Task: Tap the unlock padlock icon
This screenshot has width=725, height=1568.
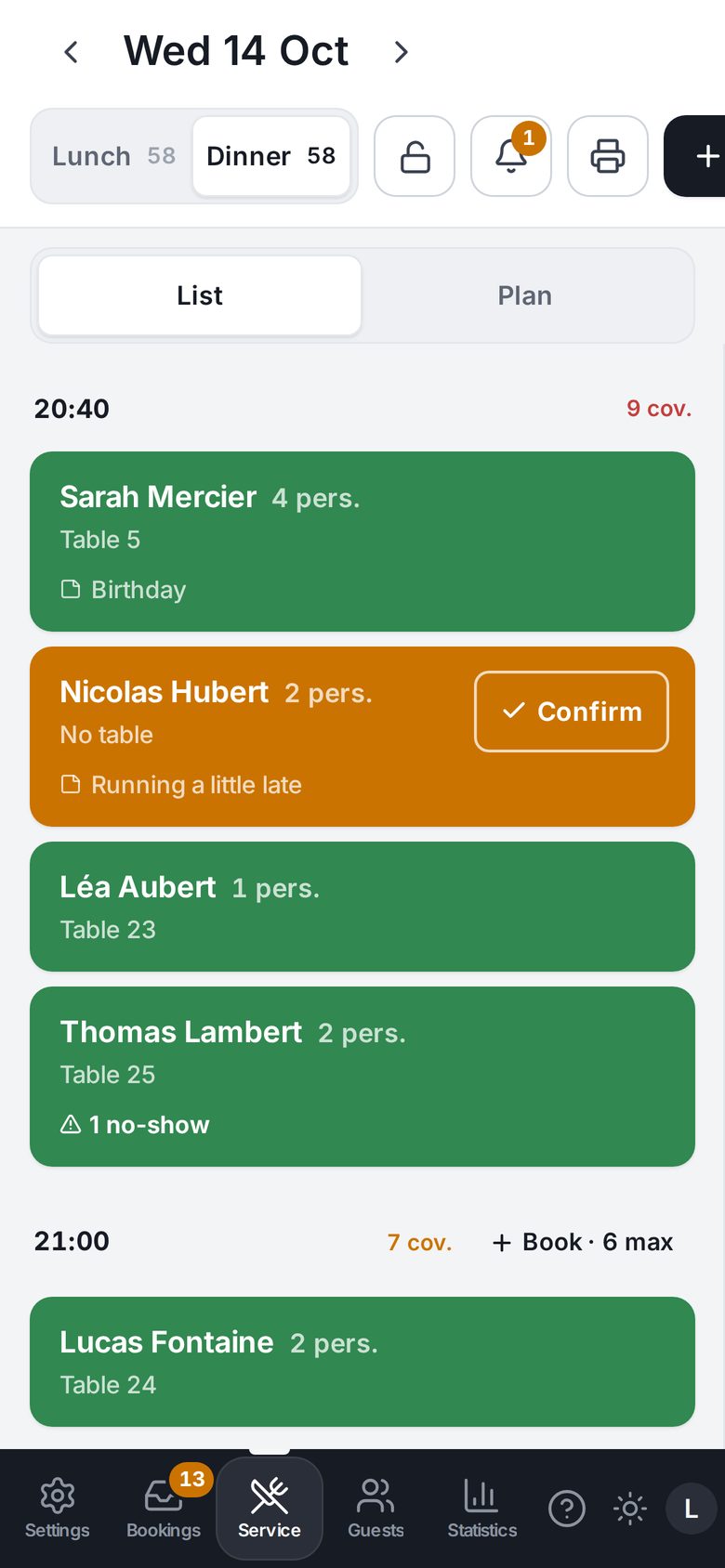Action: point(415,156)
